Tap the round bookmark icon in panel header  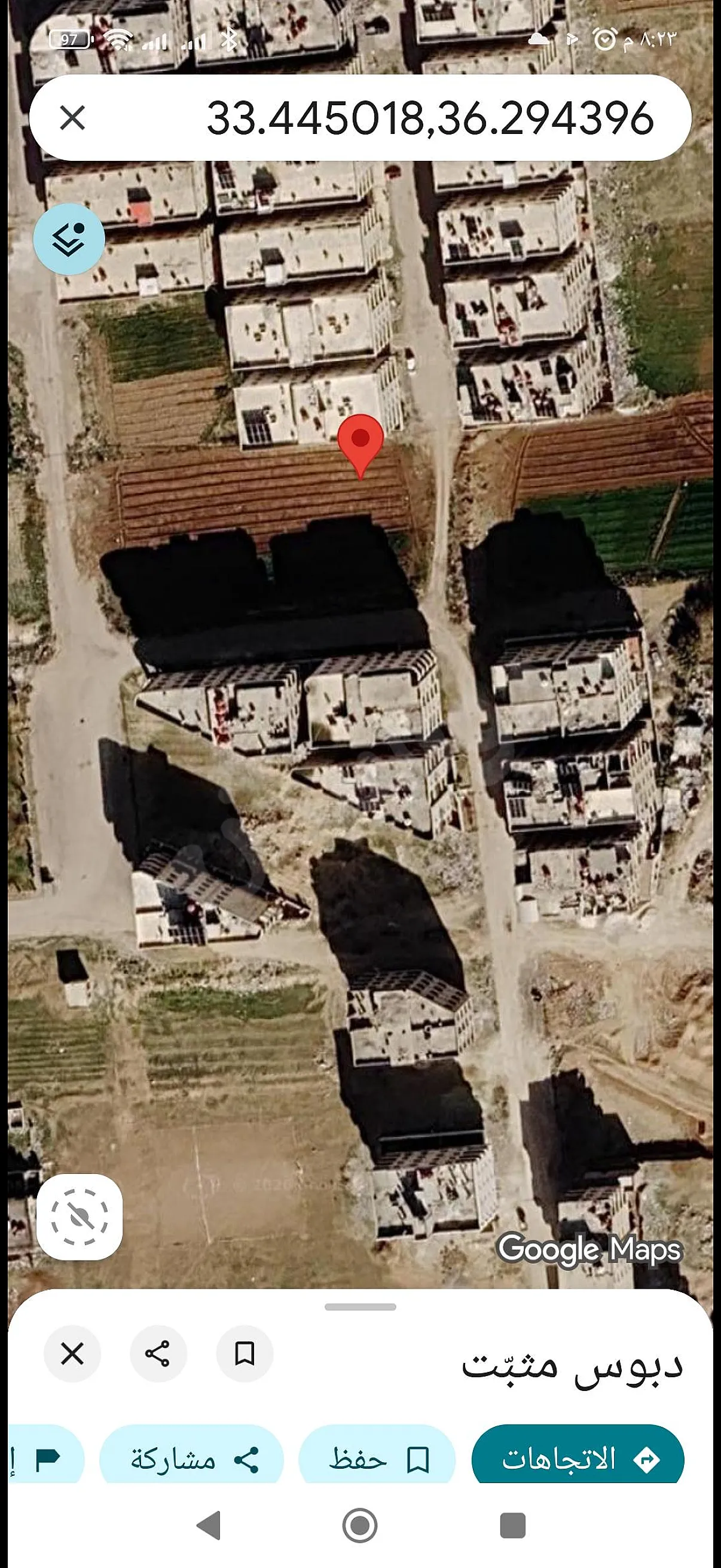coord(245,1354)
